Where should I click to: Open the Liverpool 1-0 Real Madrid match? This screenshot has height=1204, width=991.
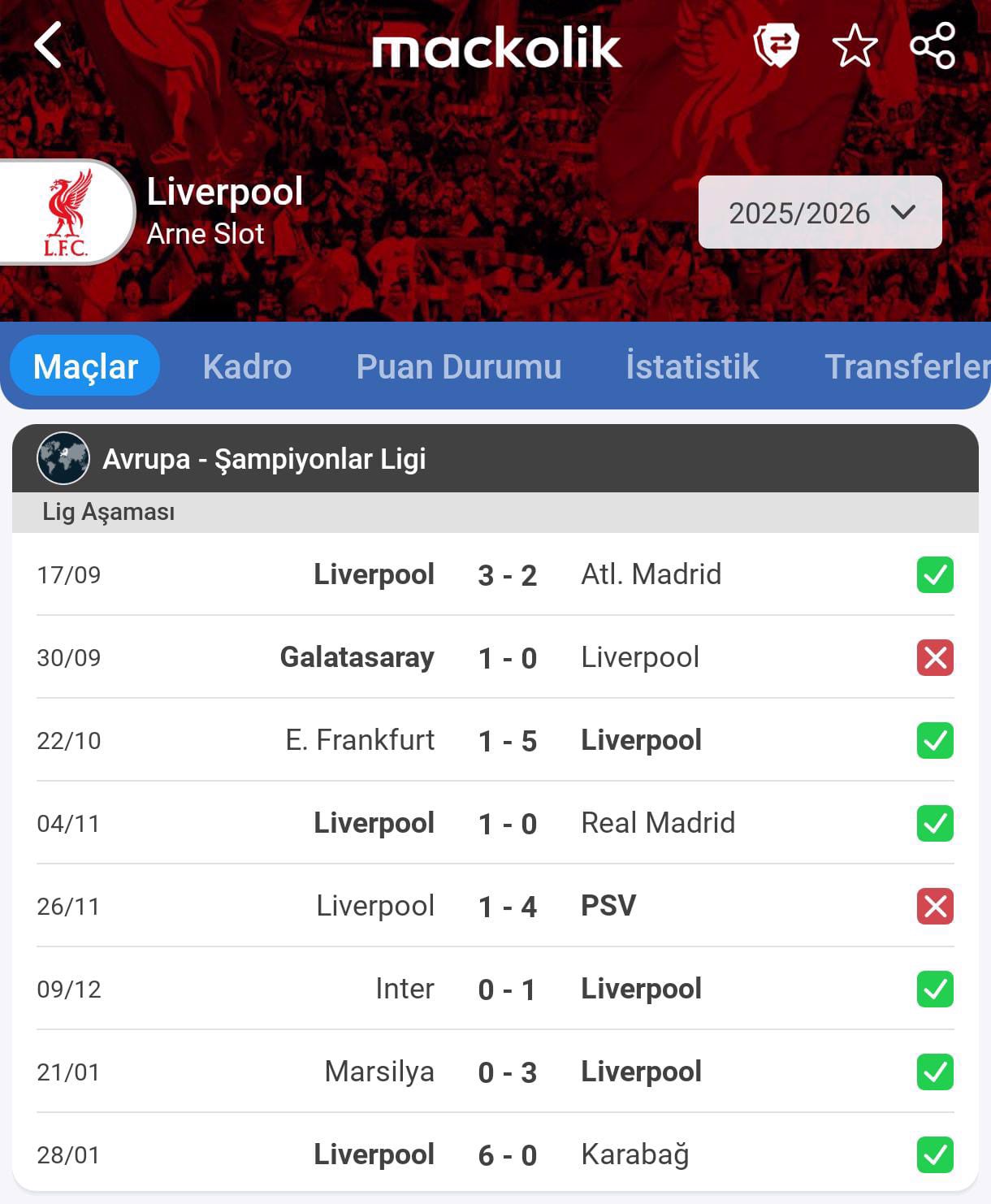tap(507, 824)
